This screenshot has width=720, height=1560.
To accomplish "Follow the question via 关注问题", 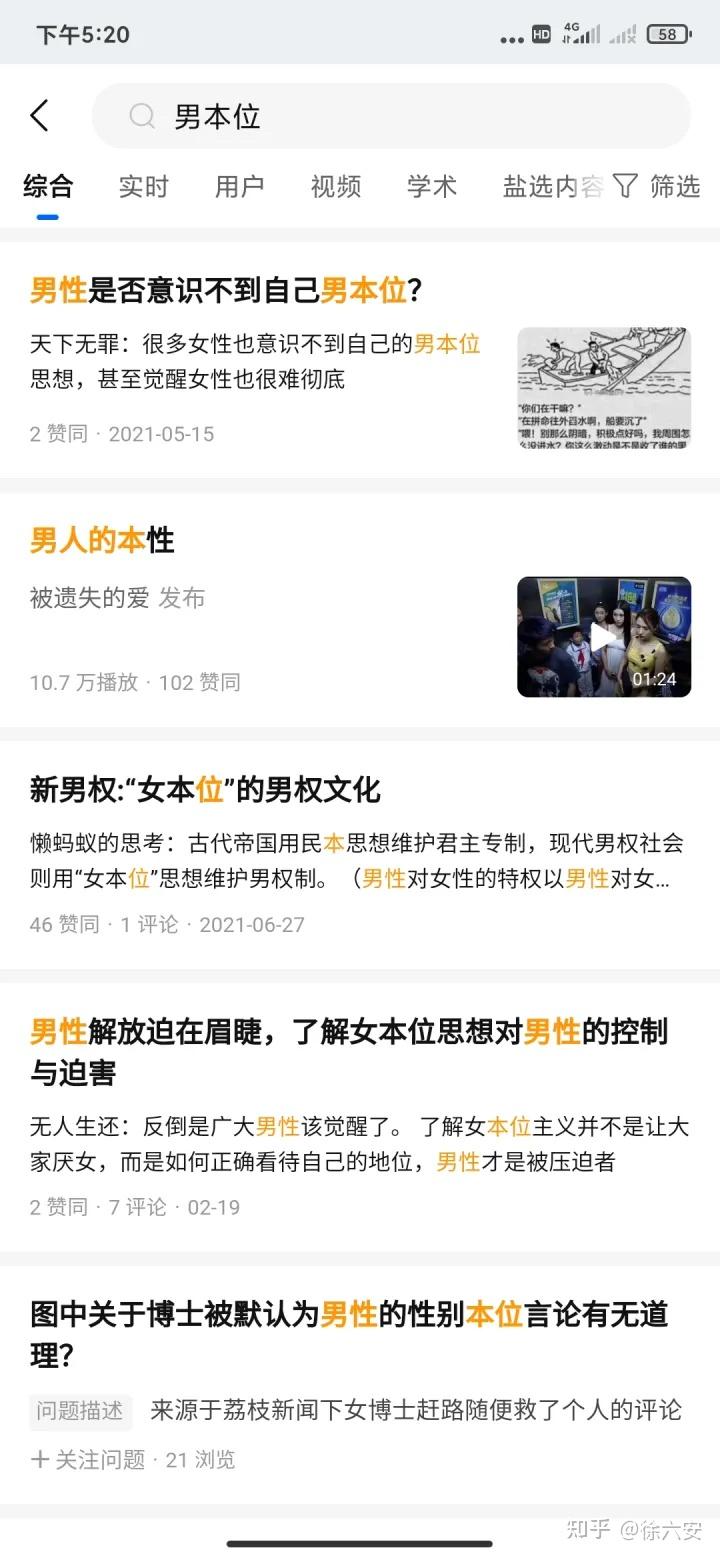I will [x=88, y=1459].
